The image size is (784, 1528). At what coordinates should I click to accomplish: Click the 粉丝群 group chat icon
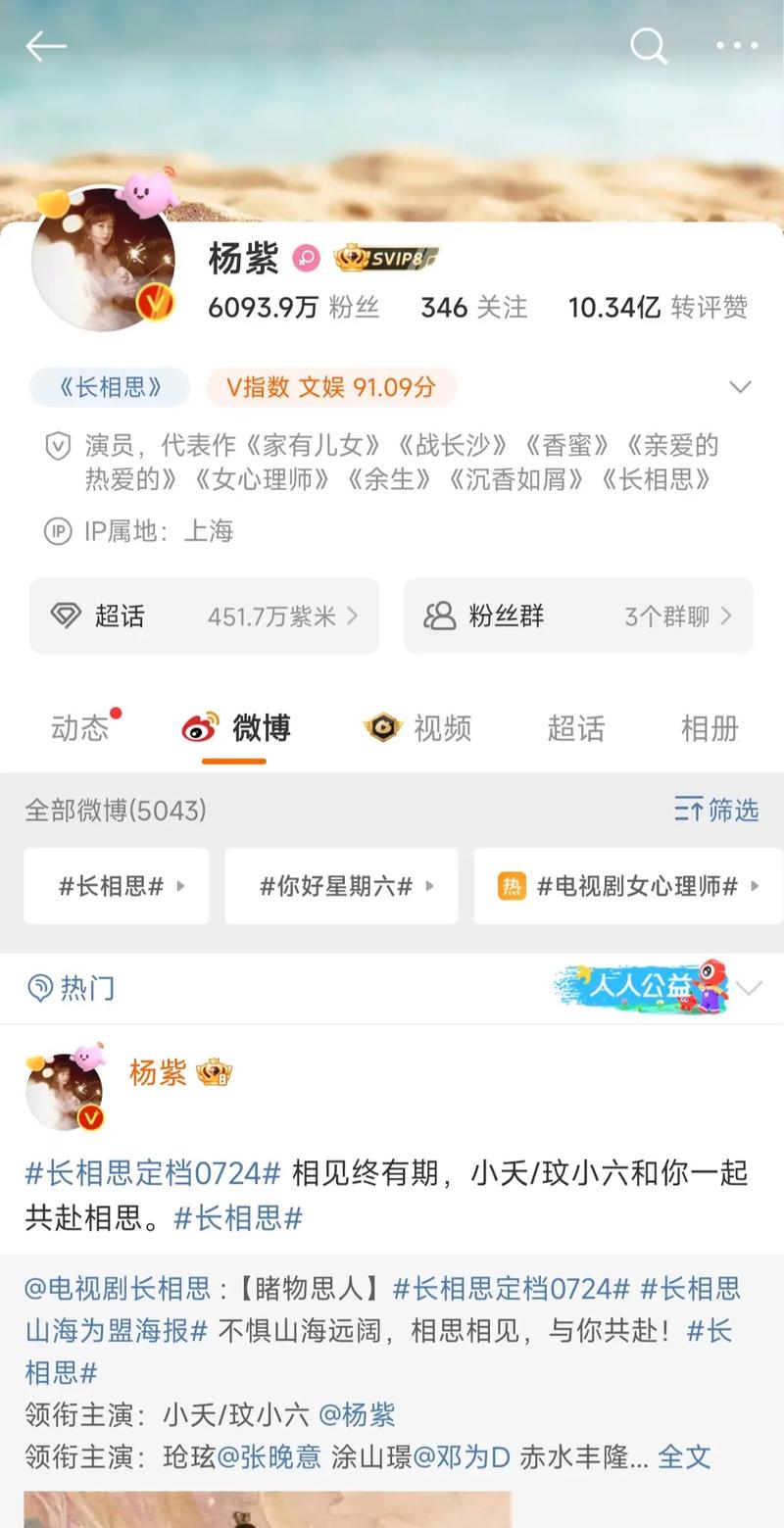click(437, 616)
